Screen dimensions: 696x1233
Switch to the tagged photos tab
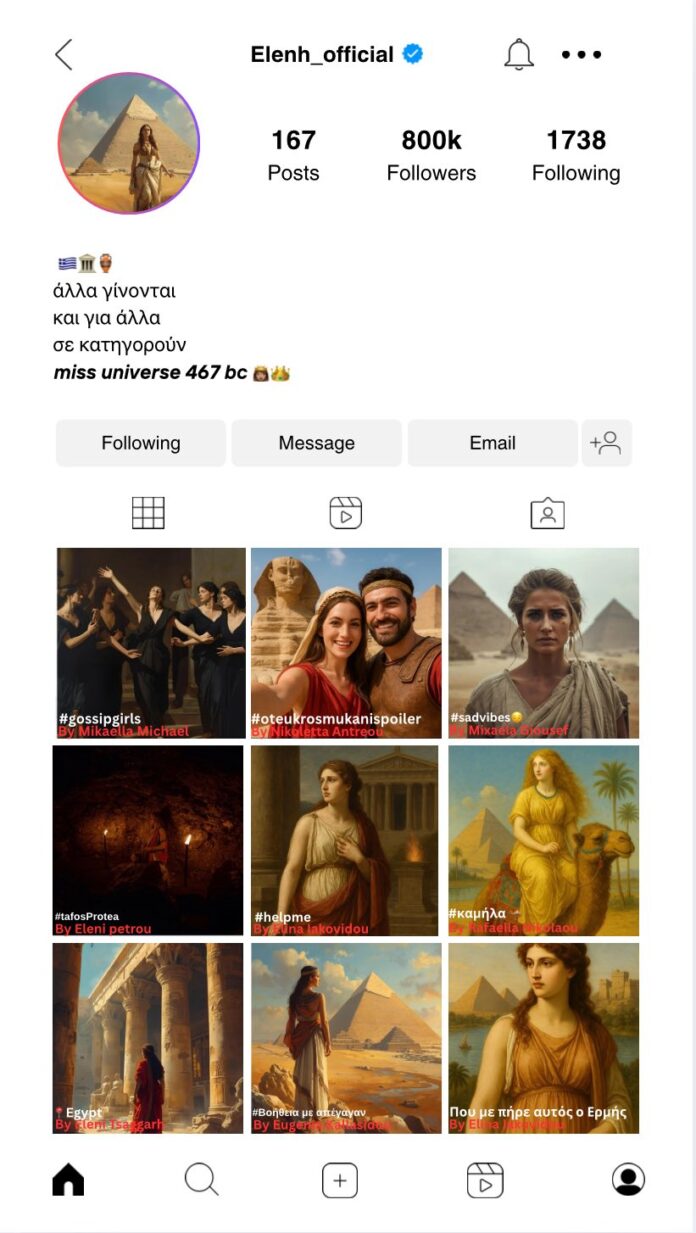click(x=547, y=514)
